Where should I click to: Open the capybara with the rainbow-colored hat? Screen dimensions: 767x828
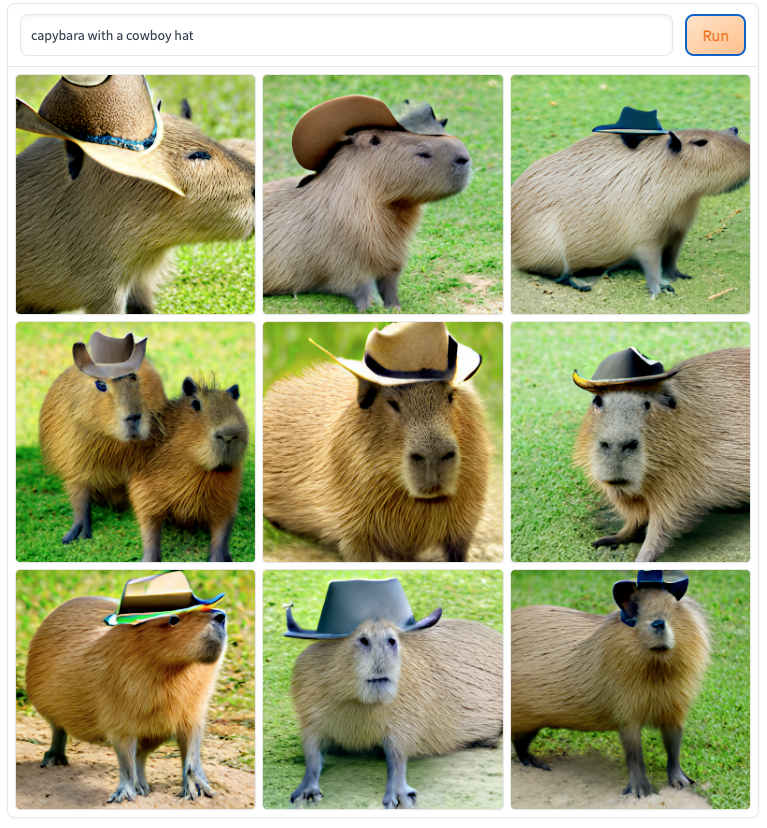click(x=135, y=689)
